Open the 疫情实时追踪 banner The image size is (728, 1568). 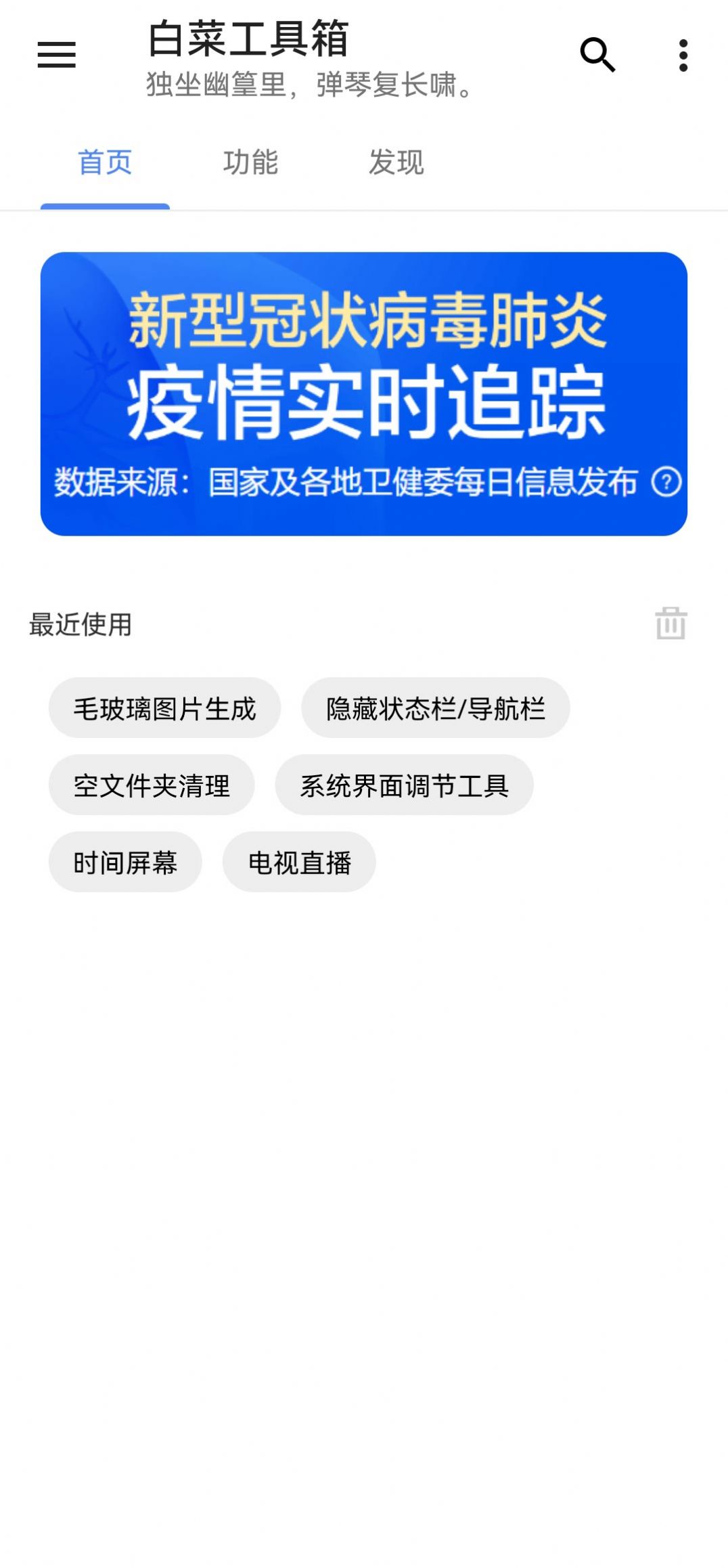click(364, 394)
